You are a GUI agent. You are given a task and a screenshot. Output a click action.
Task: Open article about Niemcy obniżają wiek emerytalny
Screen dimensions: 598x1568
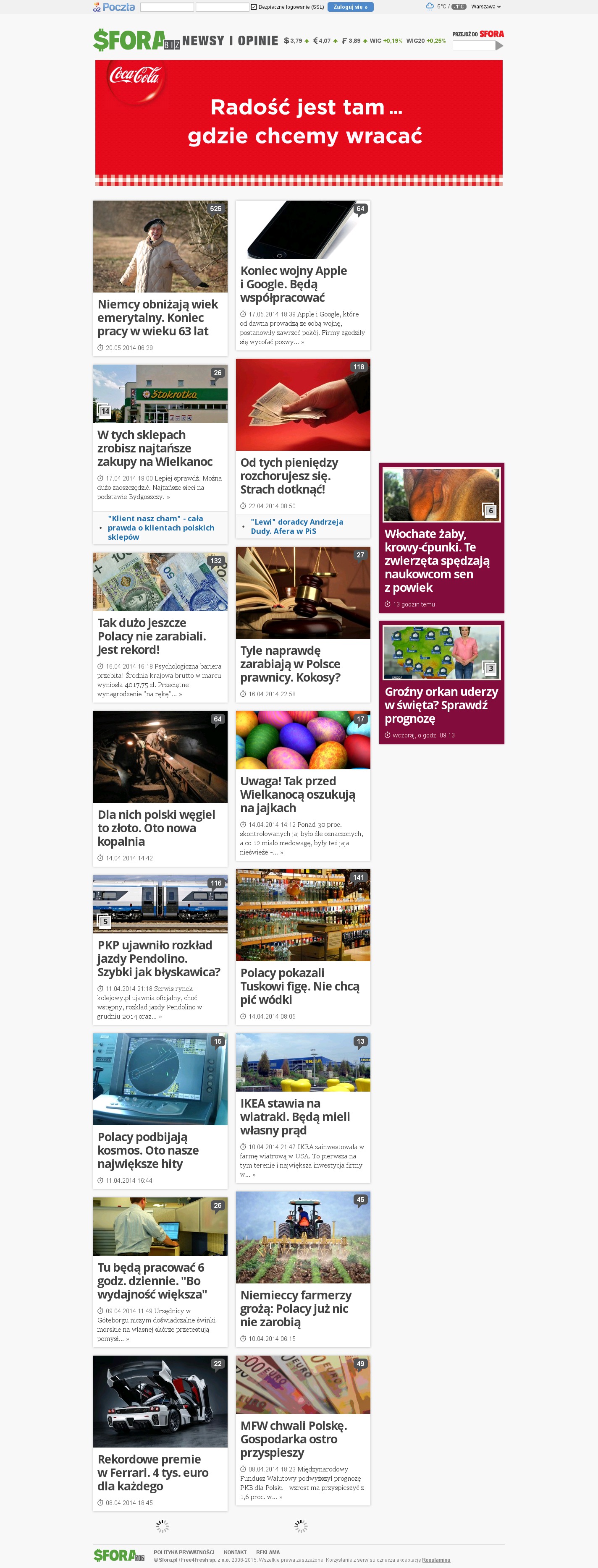pyautogui.click(x=158, y=317)
